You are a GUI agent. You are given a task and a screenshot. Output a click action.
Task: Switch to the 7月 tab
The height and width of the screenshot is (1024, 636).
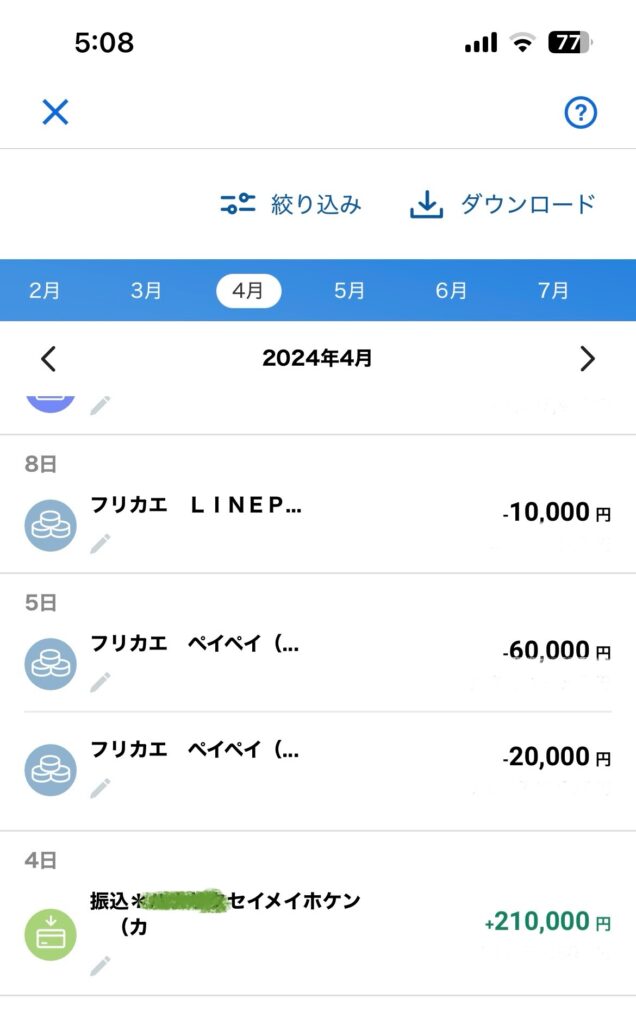(553, 290)
